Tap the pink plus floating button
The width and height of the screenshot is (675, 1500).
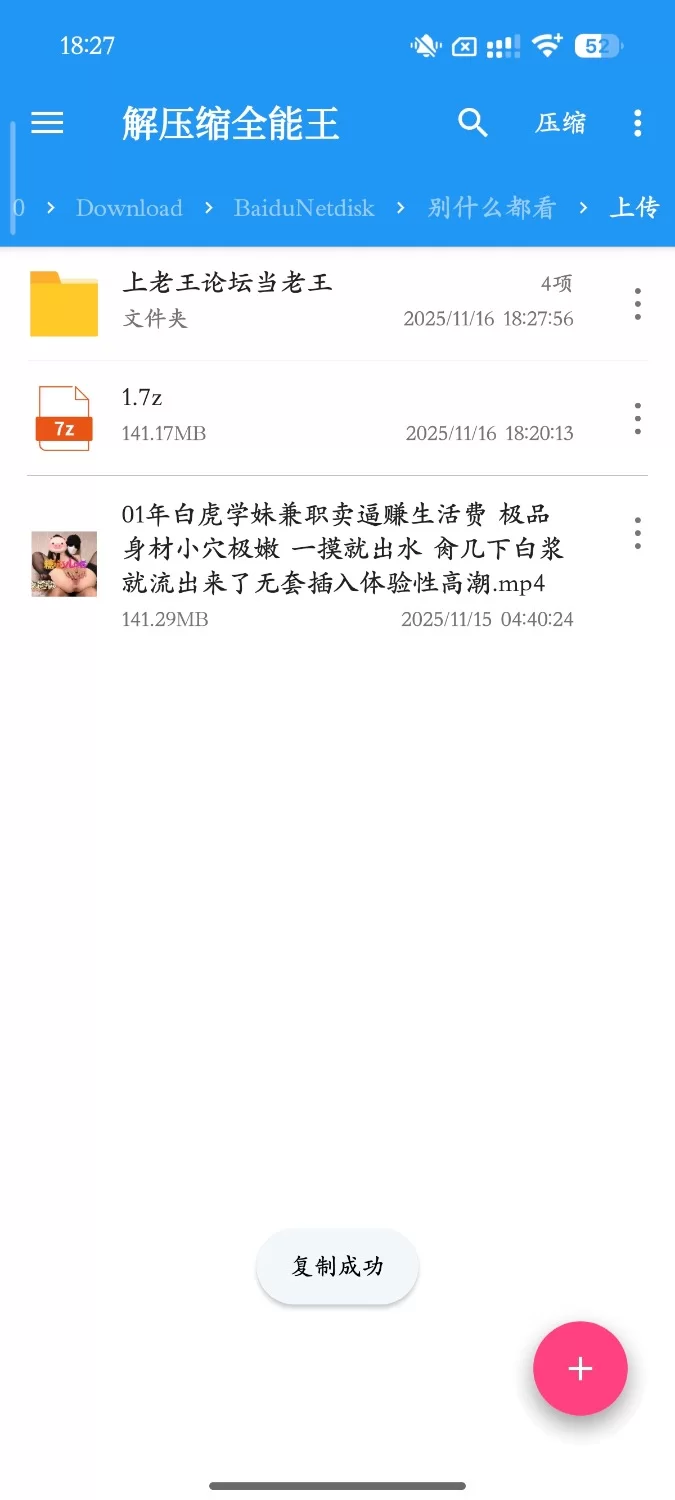click(x=580, y=1368)
